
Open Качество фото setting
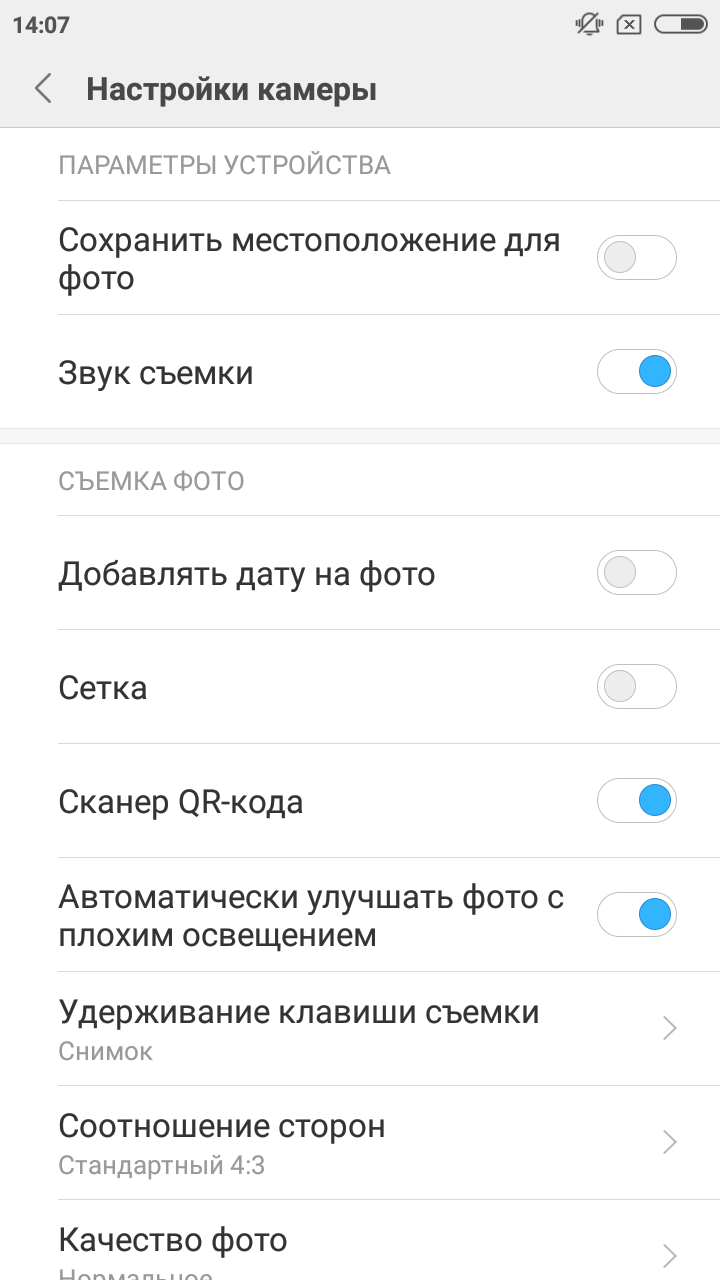360,1241
